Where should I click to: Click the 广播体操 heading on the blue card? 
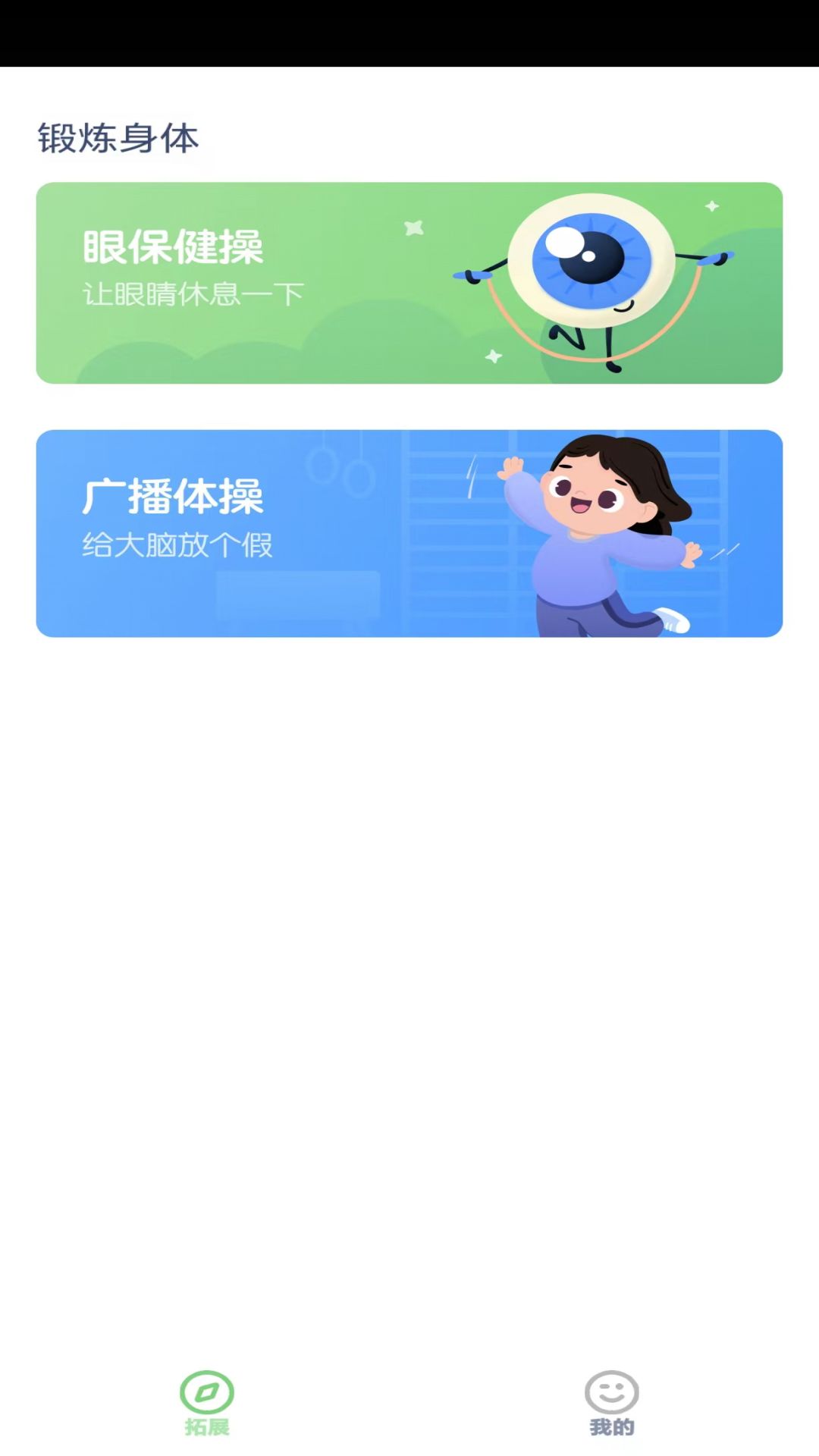point(173,497)
